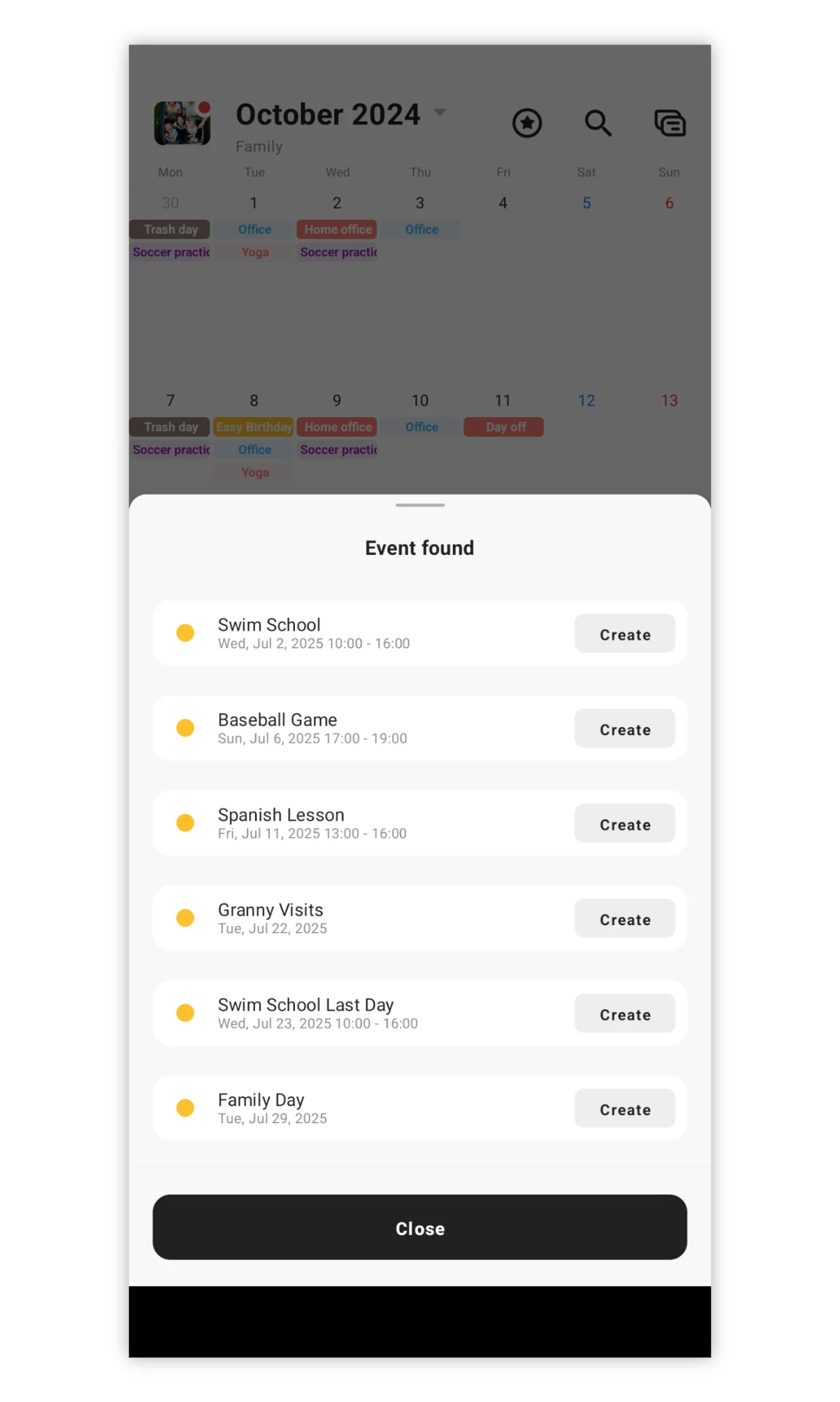Create the Family Day event

click(x=624, y=1108)
